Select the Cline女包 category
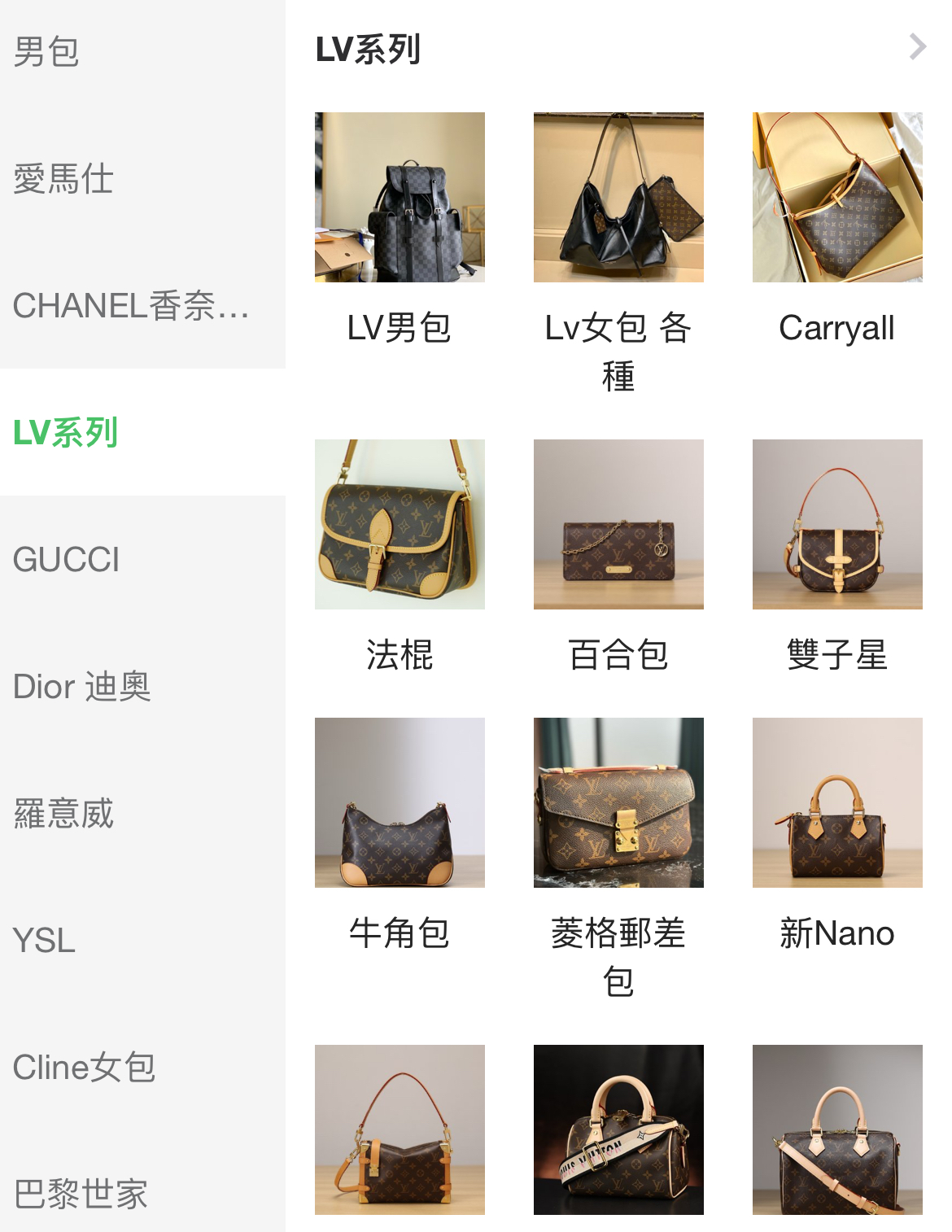952x1232 pixels. click(x=84, y=1068)
